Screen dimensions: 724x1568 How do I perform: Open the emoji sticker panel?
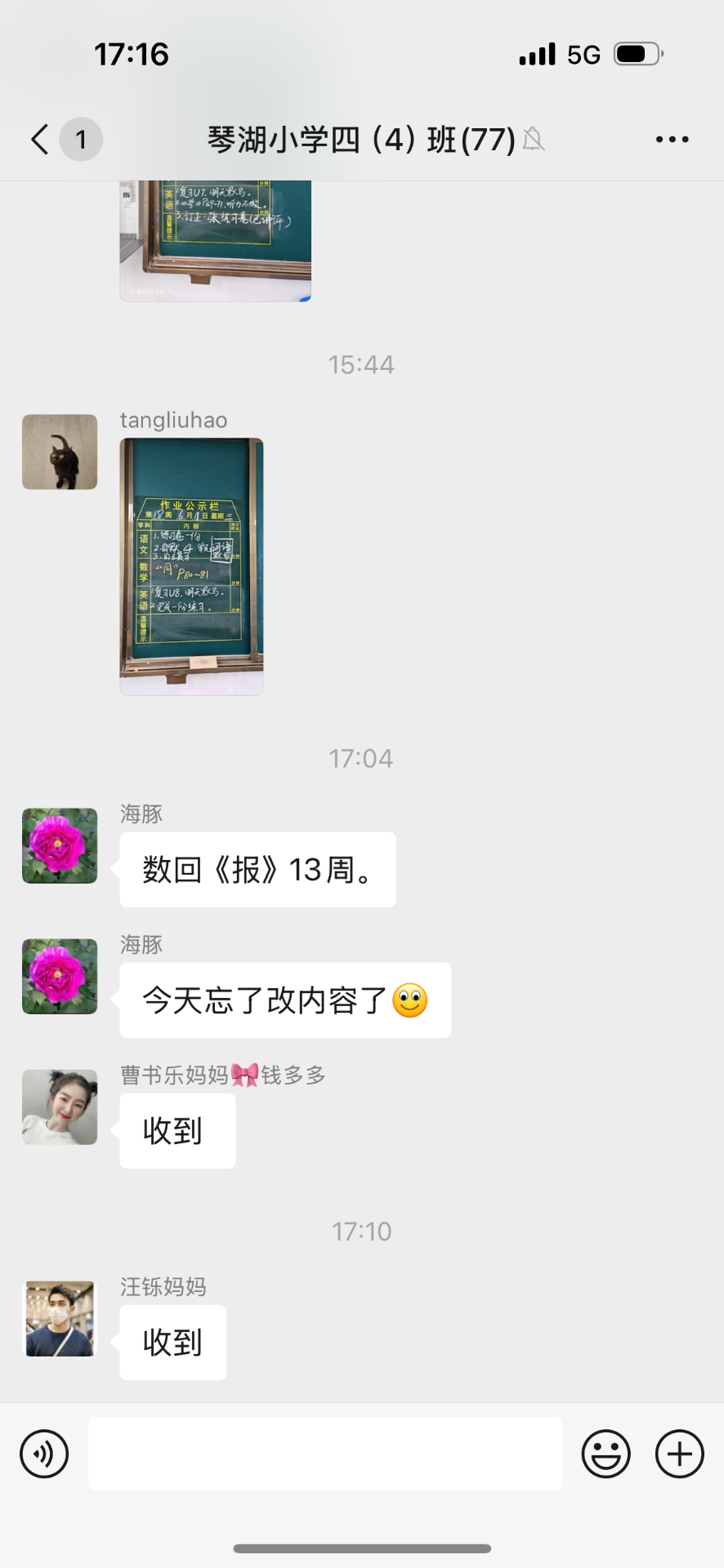pos(606,1454)
